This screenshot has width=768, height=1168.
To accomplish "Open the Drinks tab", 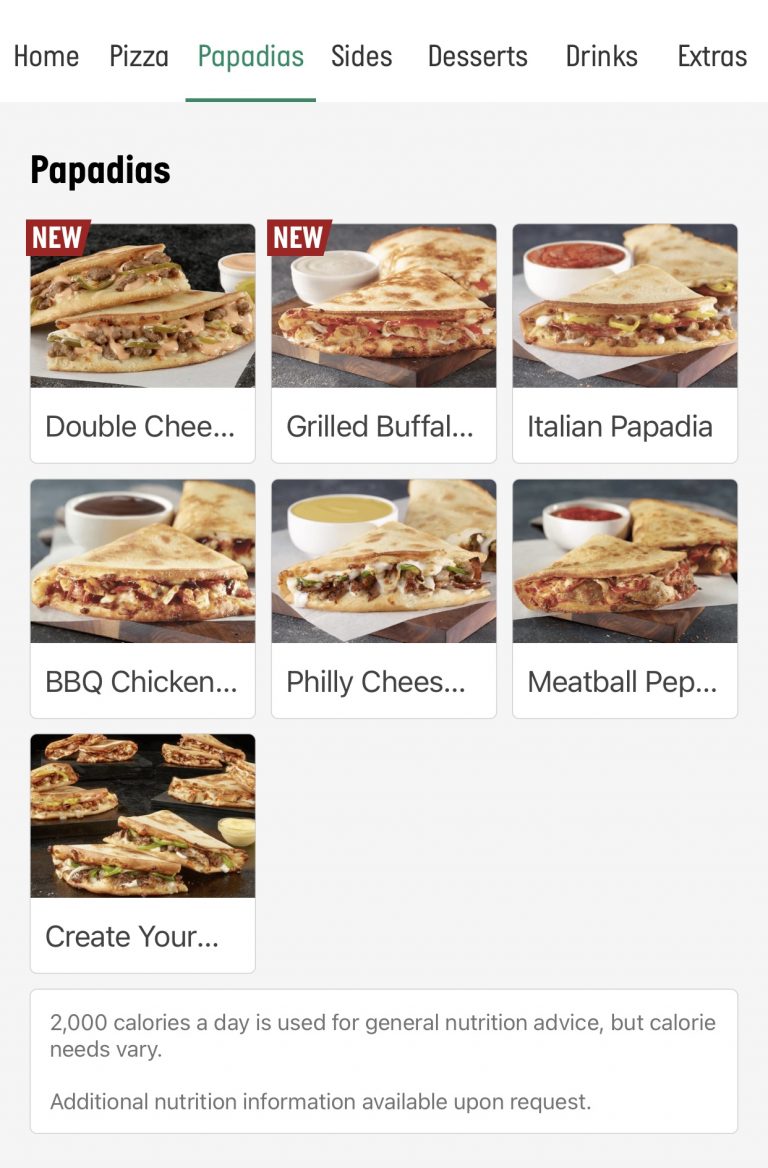I will (x=602, y=56).
